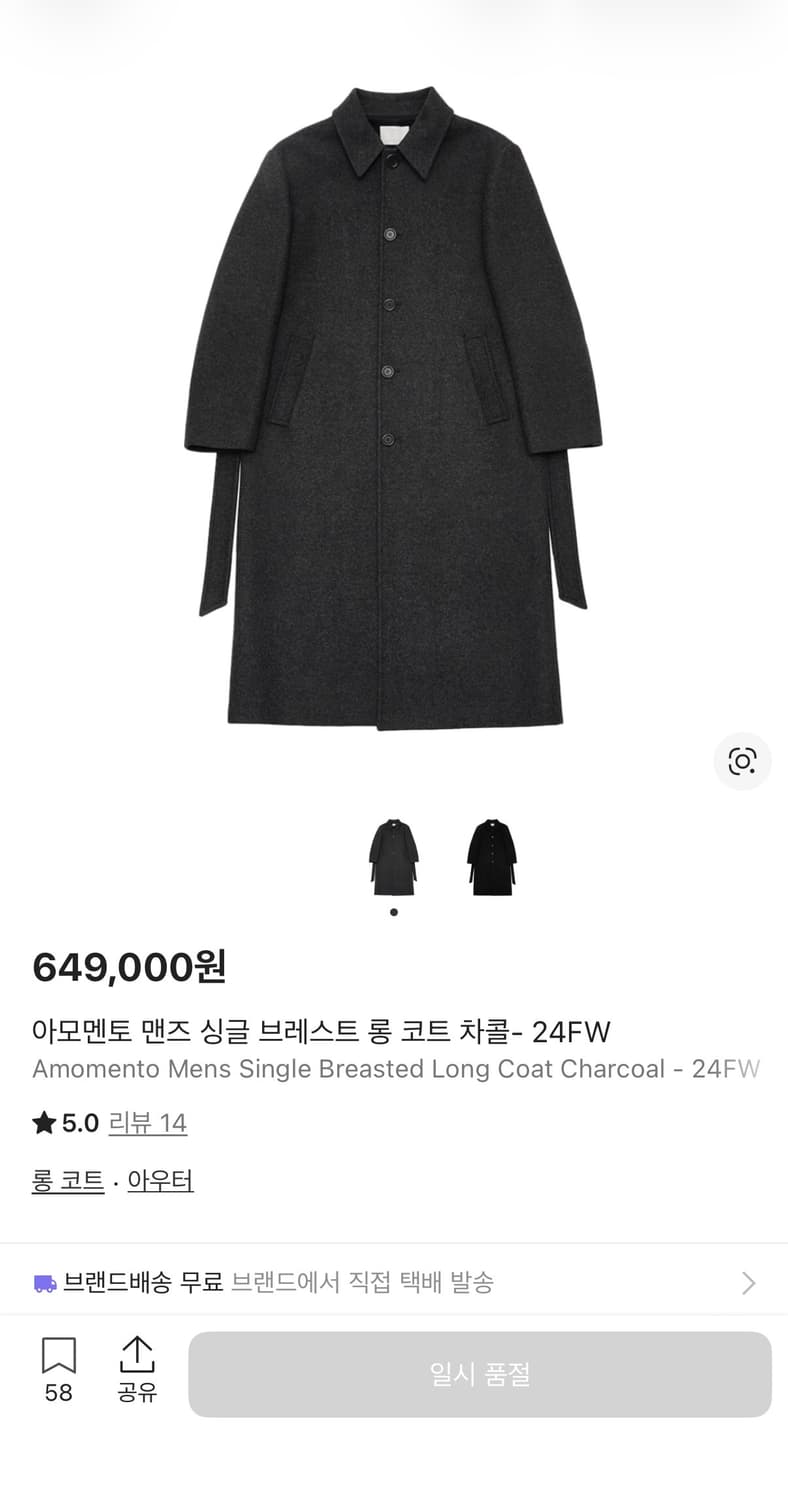The image size is (788, 1500).
Task: Open the 리뷰 14 reviews link
Action: (x=148, y=1123)
